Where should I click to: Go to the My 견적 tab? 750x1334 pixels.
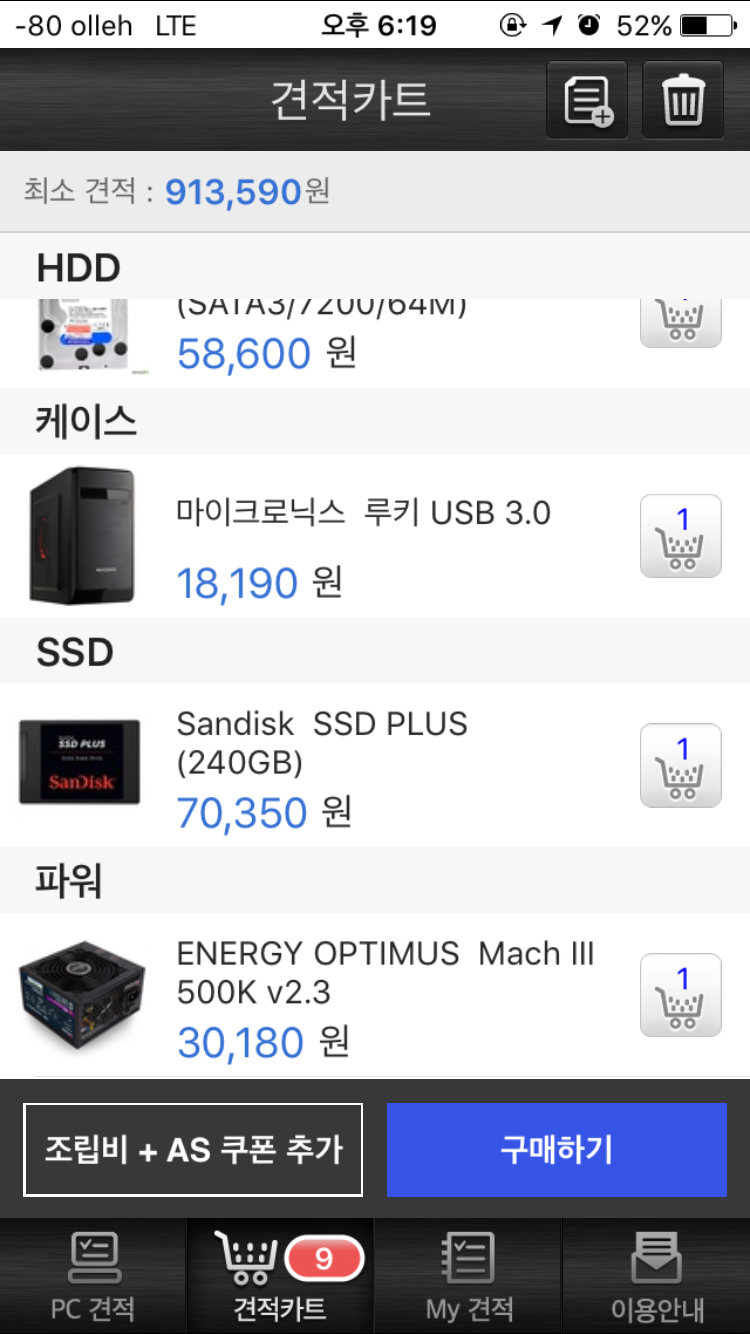click(x=468, y=1277)
